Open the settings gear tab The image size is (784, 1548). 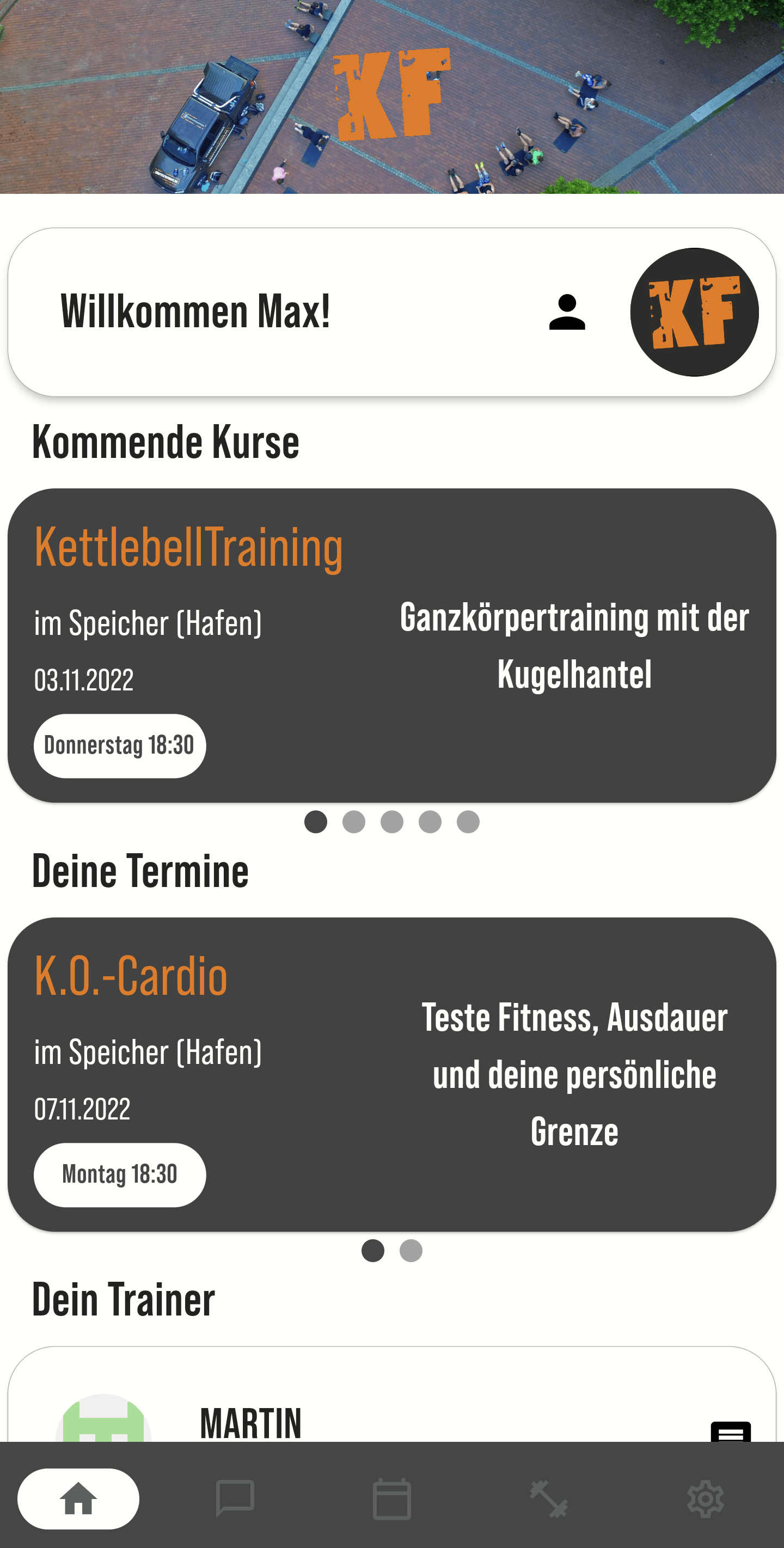705,1499
